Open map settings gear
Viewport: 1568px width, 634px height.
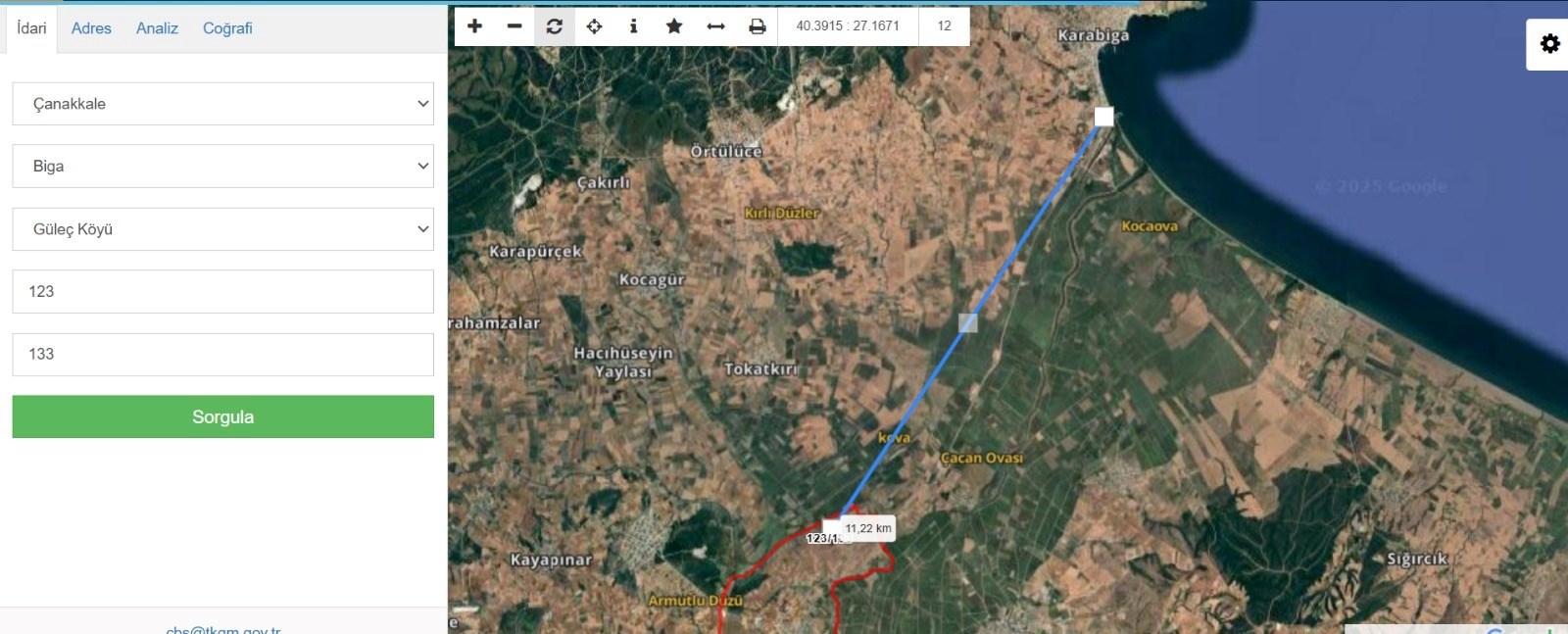coord(1549,44)
